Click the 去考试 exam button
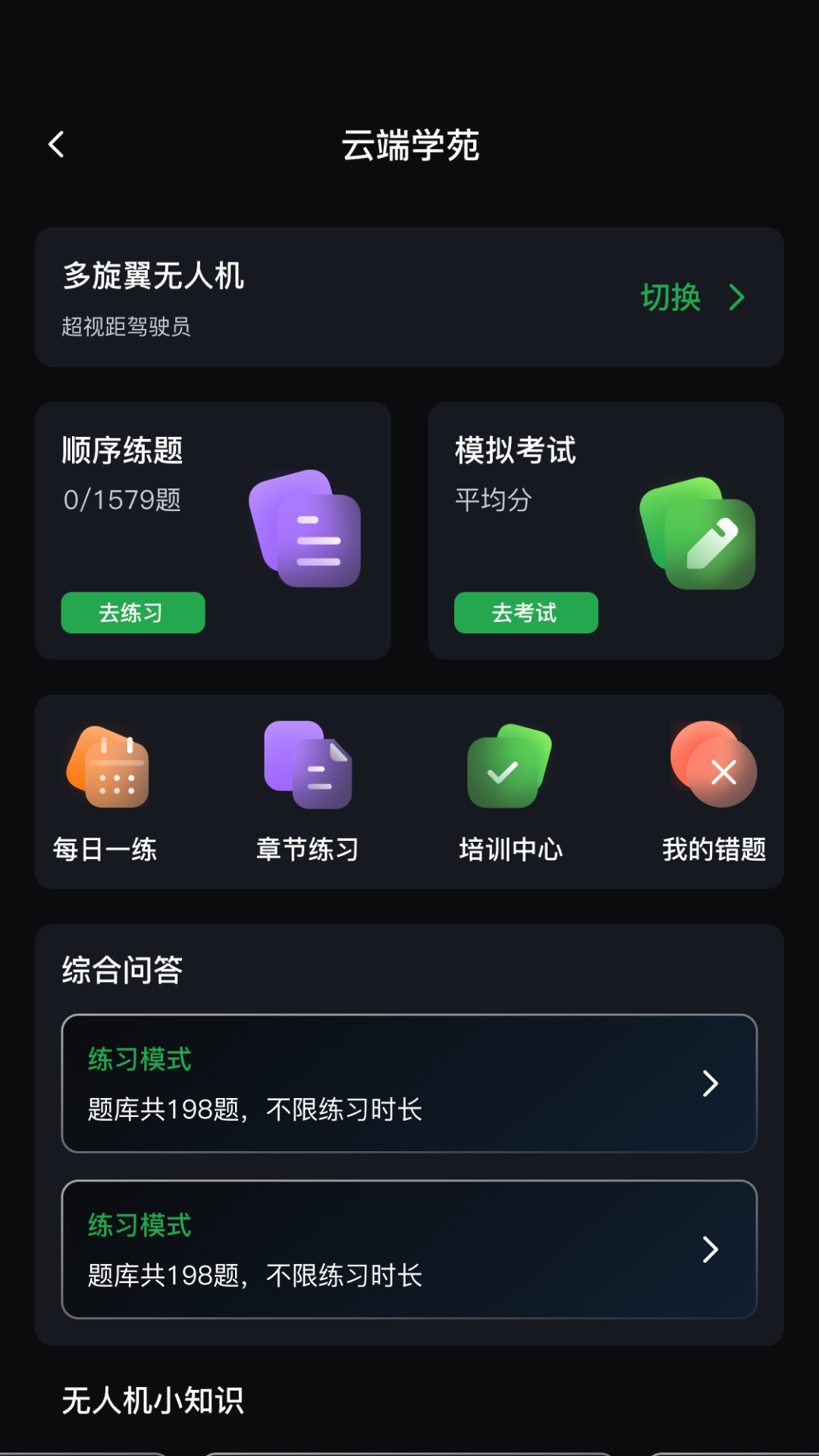The image size is (819, 1456). (x=526, y=613)
